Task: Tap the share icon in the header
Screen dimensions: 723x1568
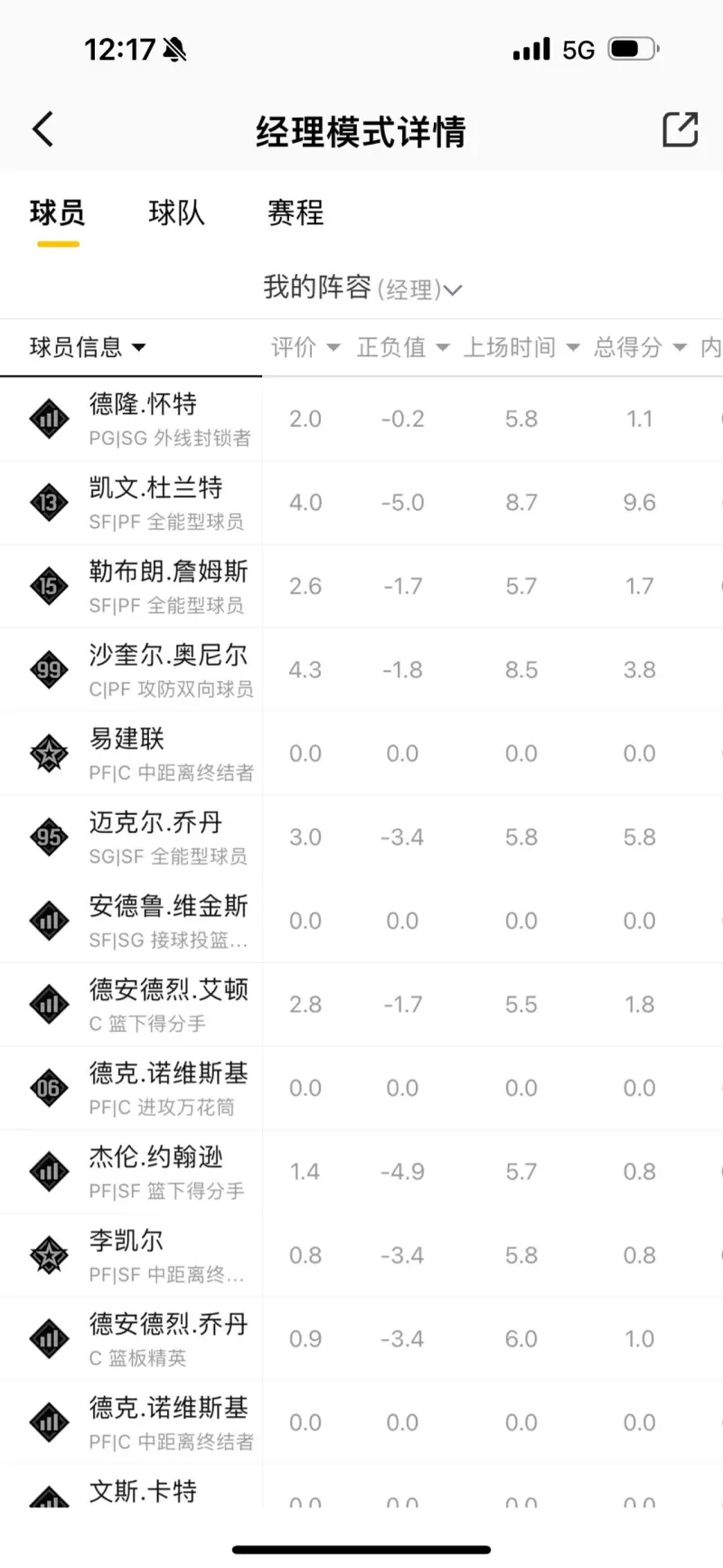Action: pos(680,129)
